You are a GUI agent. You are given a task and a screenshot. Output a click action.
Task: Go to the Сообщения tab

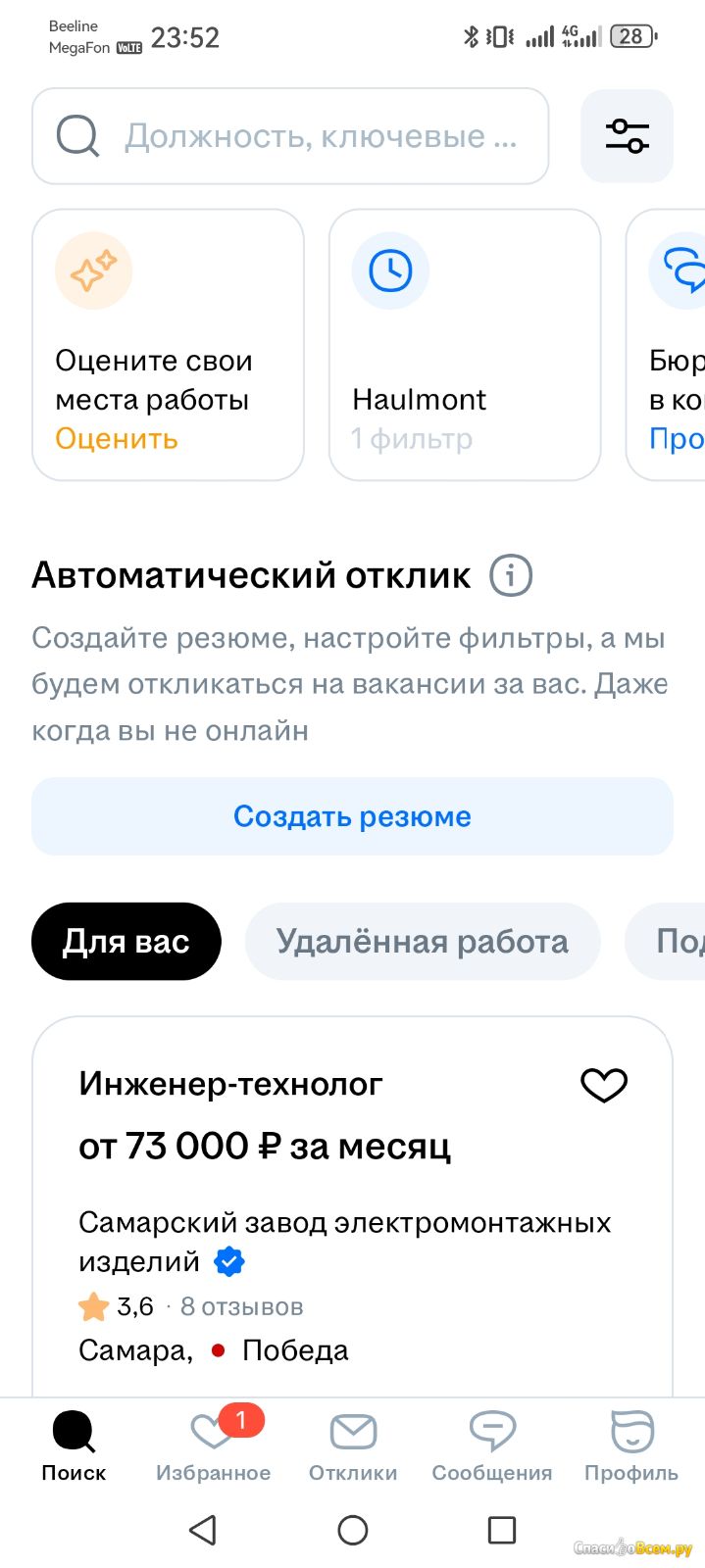pos(492,1446)
